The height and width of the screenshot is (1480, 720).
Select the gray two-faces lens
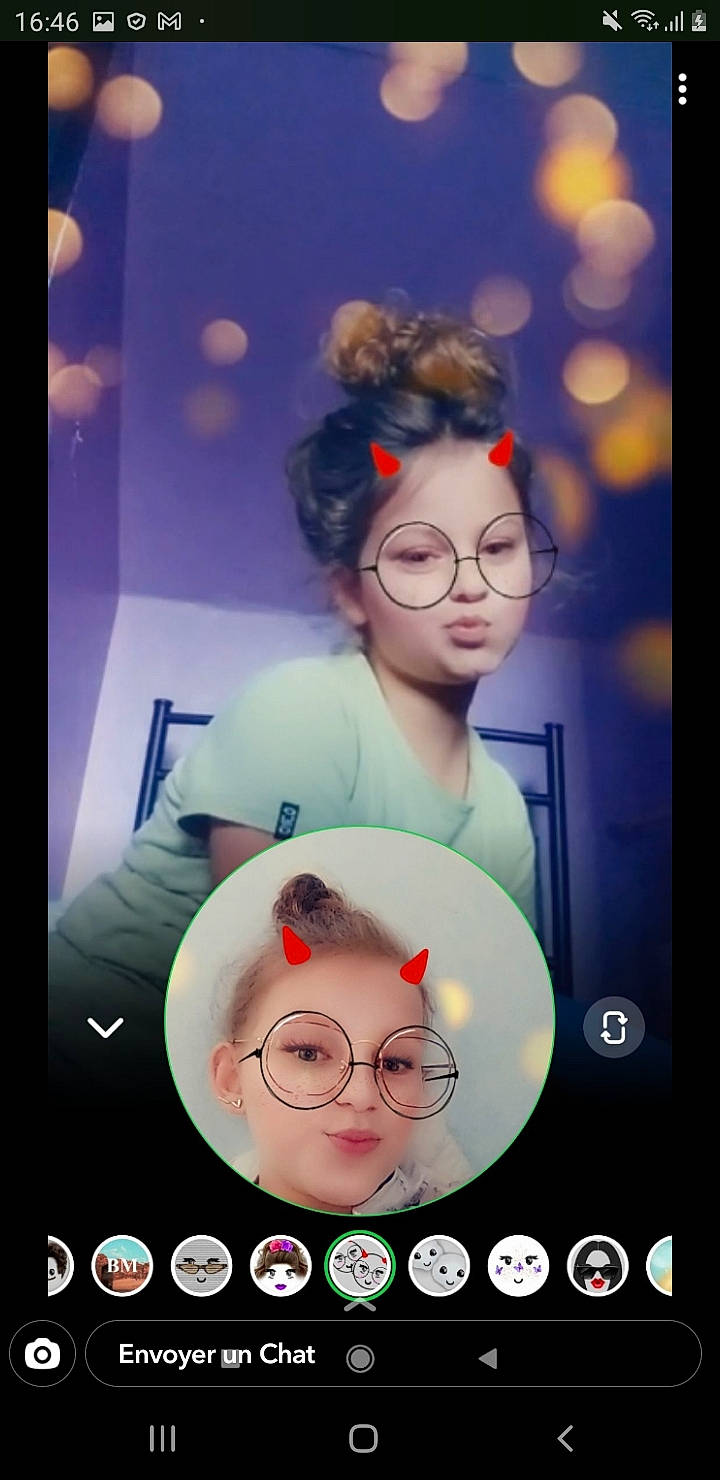click(439, 1266)
